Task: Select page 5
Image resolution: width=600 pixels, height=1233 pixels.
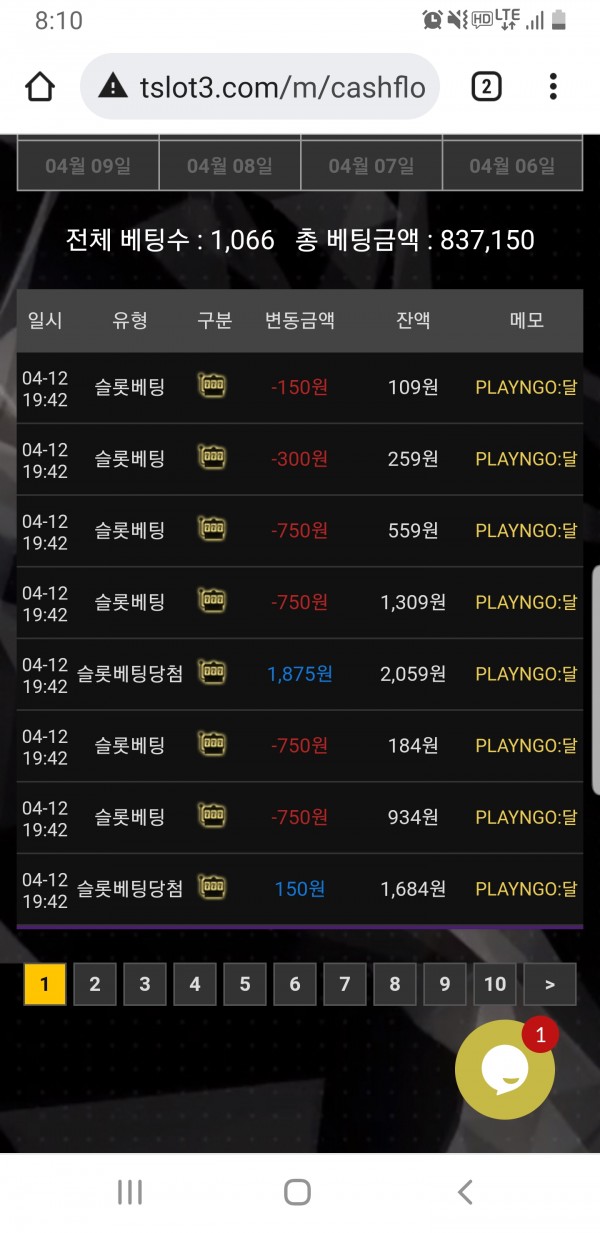Action: [245, 985]
